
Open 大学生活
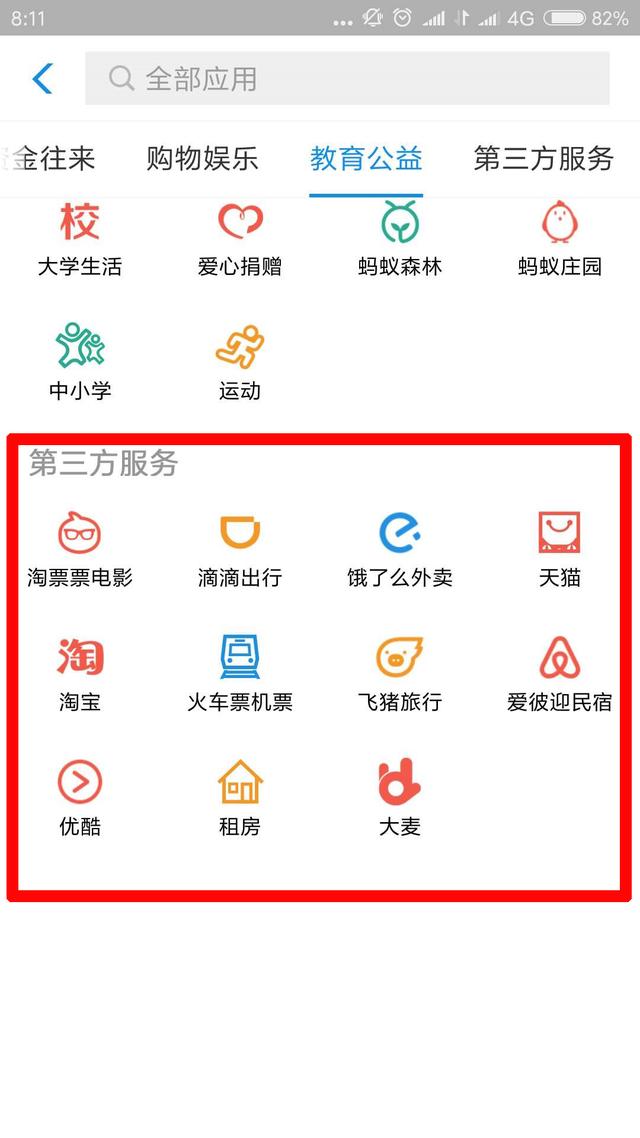pos(80,238)
